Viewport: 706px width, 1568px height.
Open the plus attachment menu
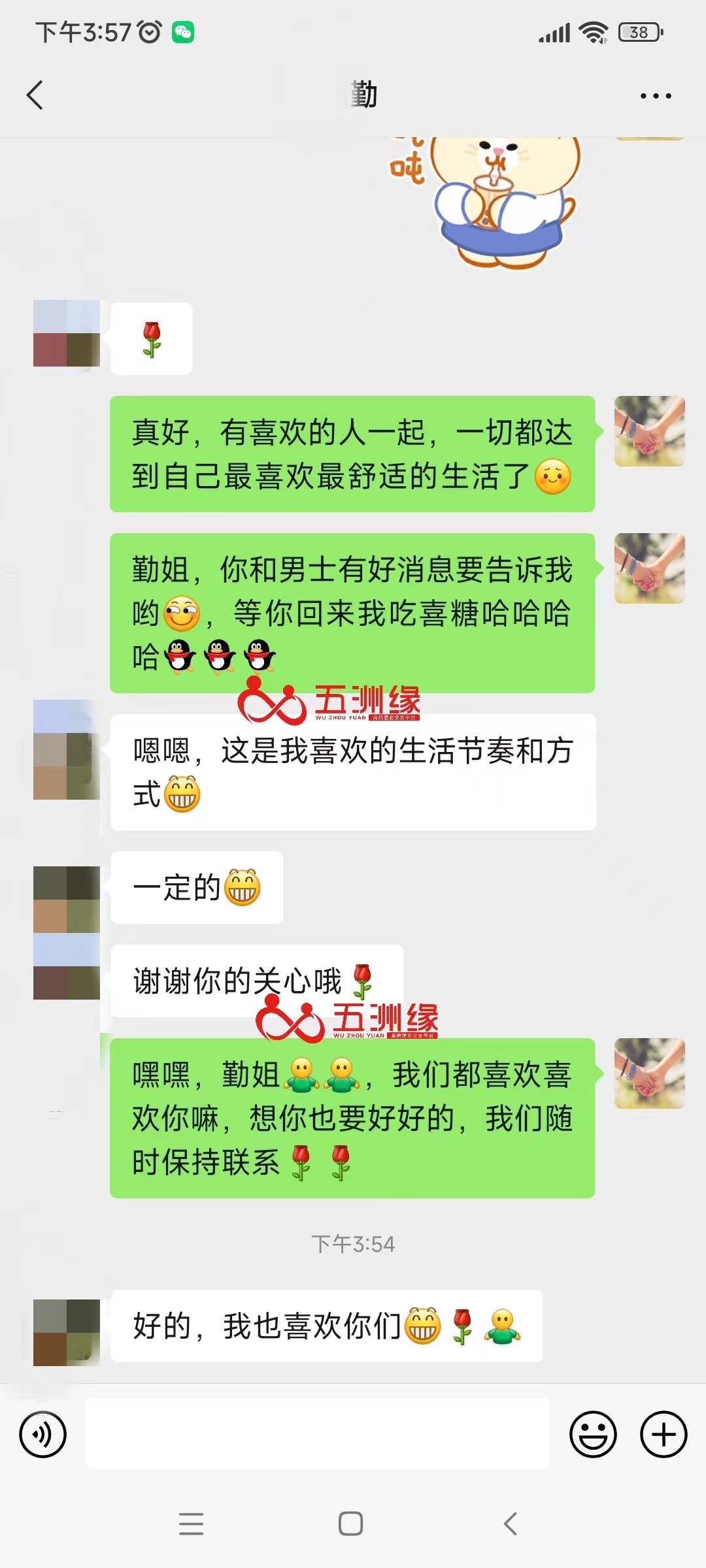[663, 1435]
